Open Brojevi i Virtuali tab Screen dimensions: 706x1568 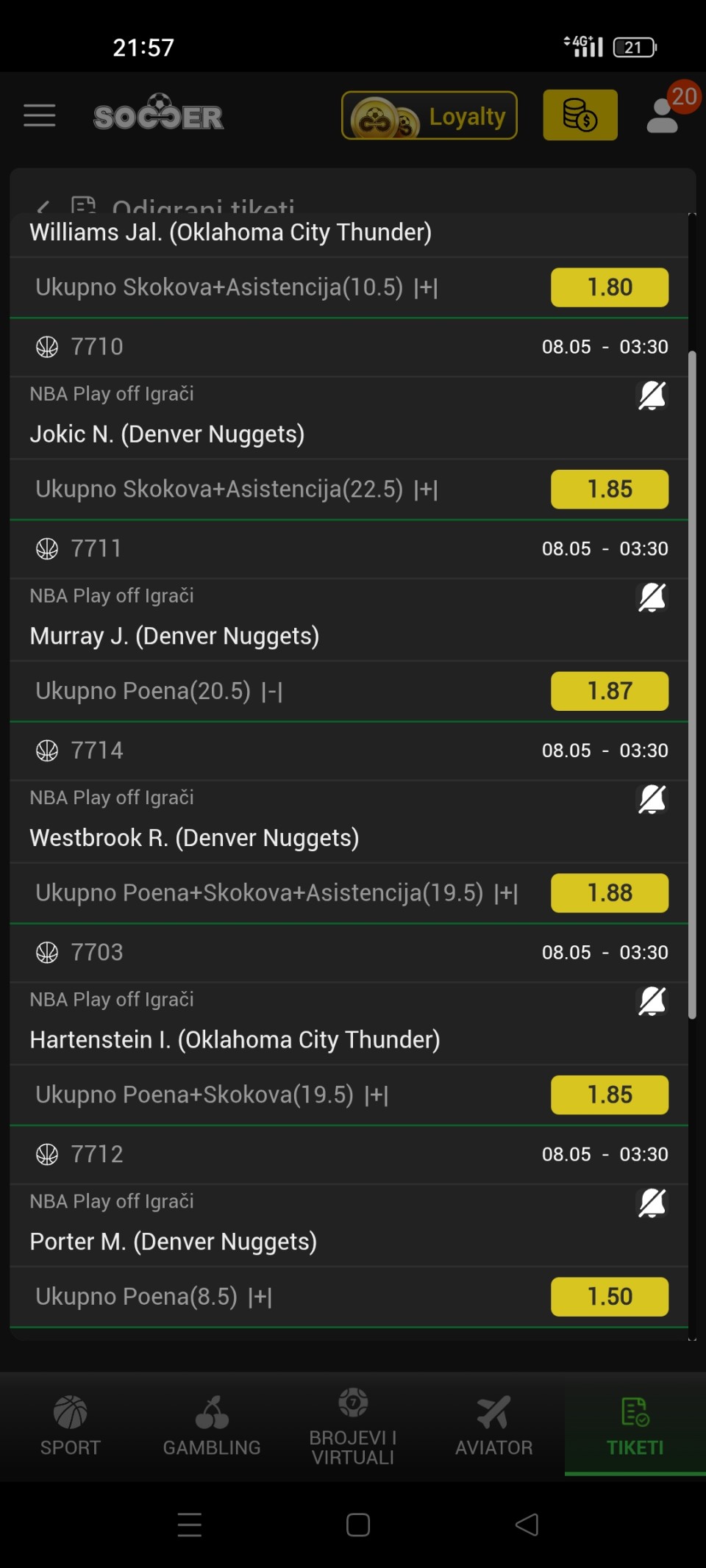point(353,1426)
